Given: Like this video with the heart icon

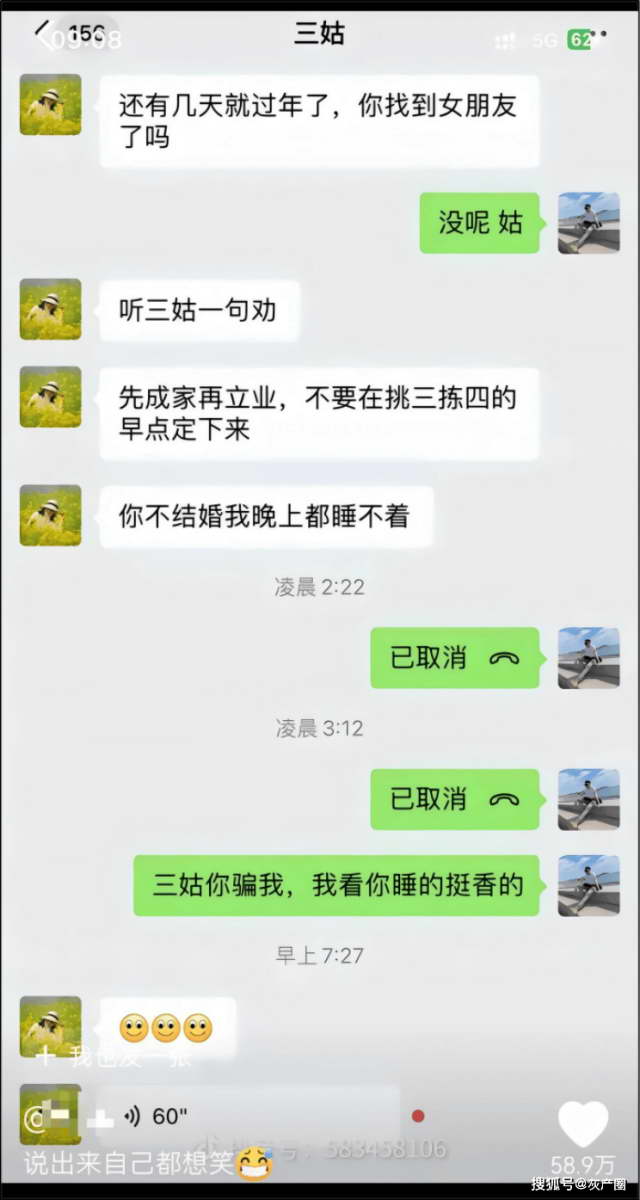Looking at the screenshot, I should click(583, 1124).
